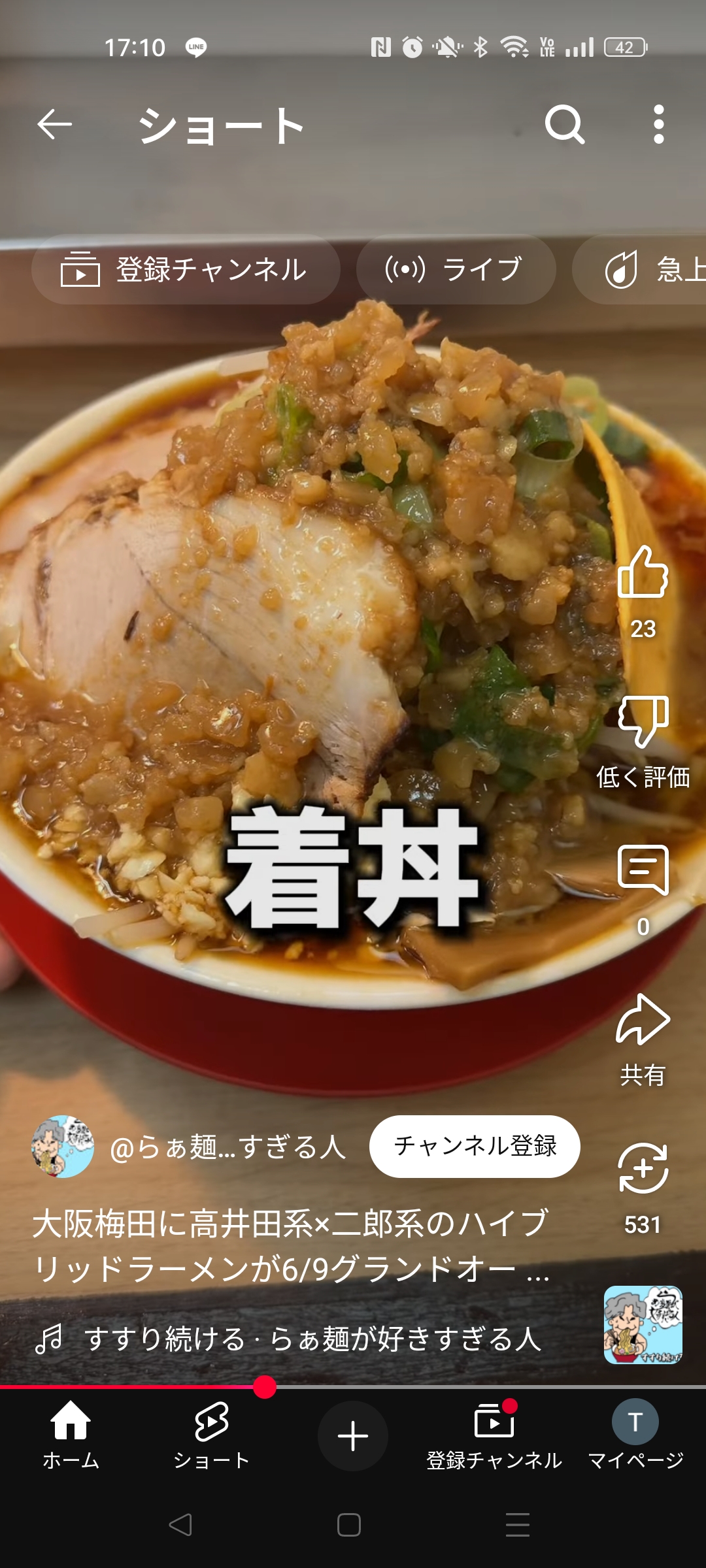The width and height of the screenshot is (706, 1568).
Task: Dislike the Short via 低く評価
Action: click(643, 721)
